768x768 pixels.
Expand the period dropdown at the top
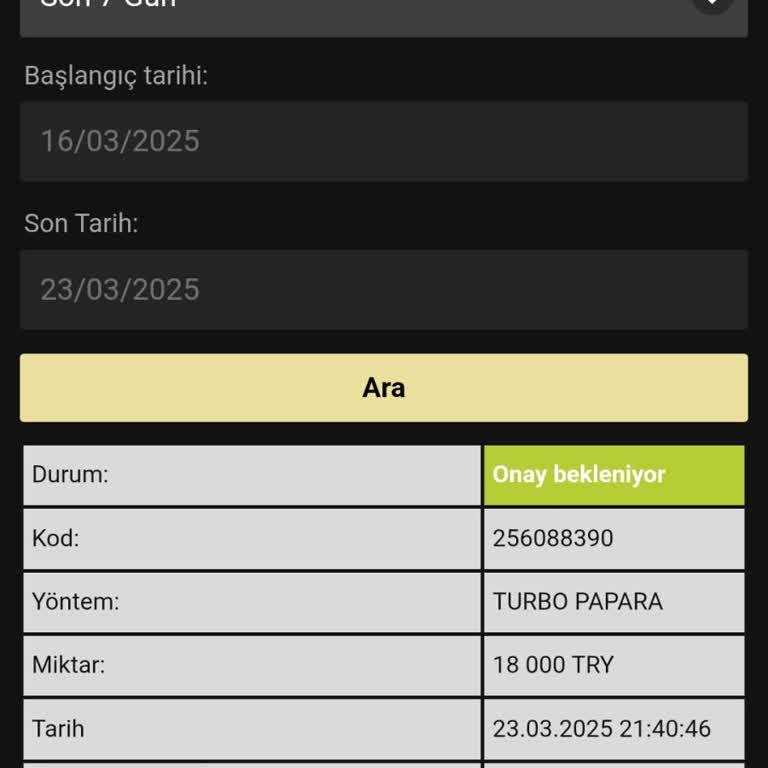point(384,12)
